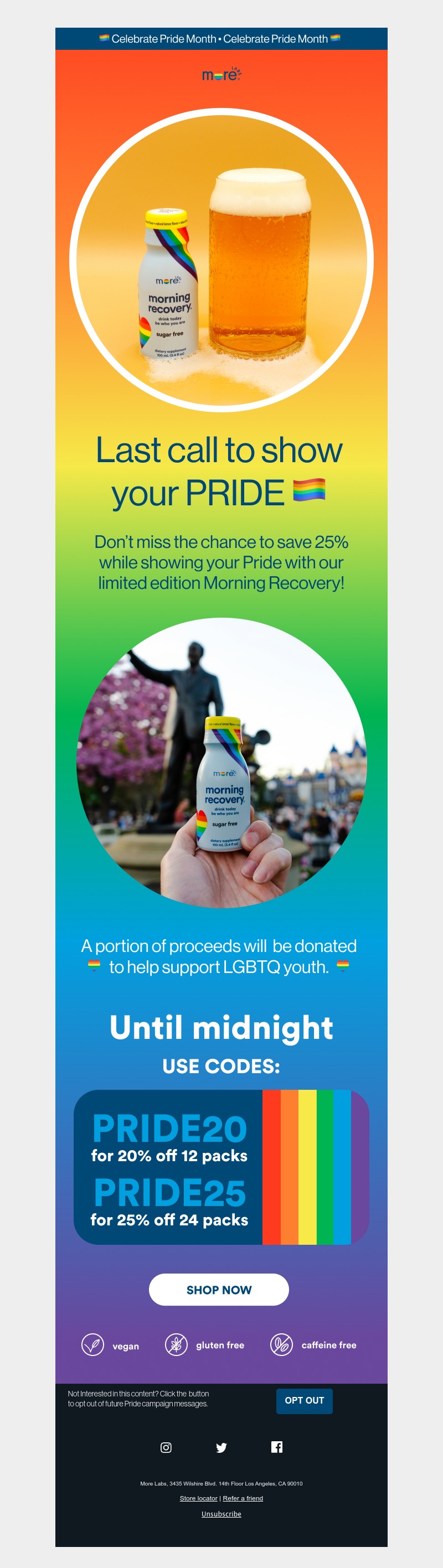The width and height of the screenshot is (443, 1568).
Task: Follow the Refer a friend link
Action: pyautogui.click(x=243, y=1498)
